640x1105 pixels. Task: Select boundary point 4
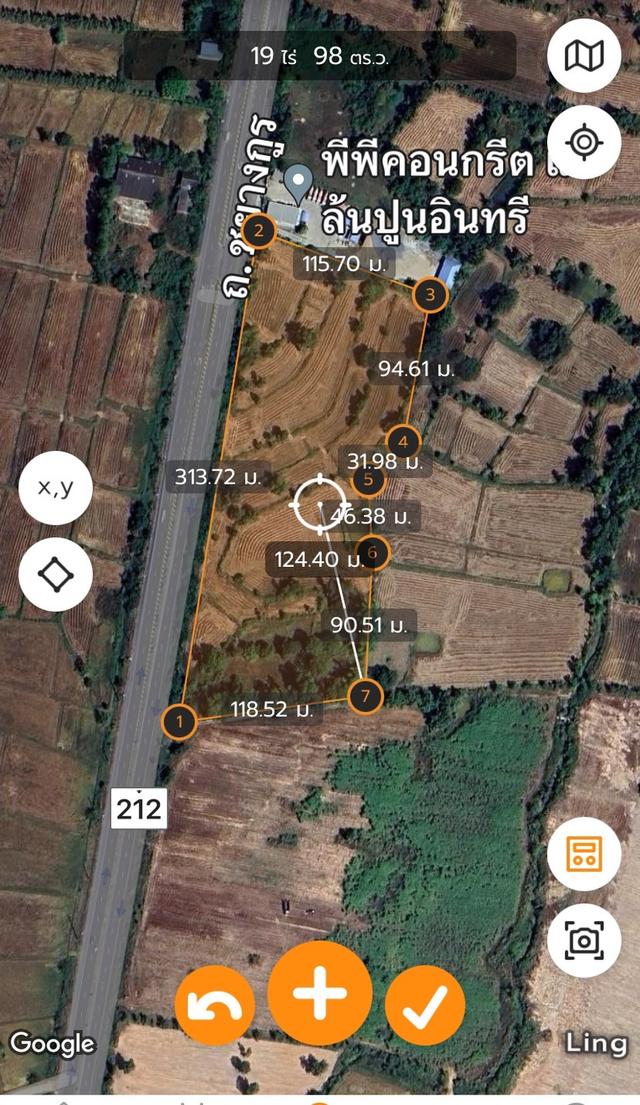[403, 441]
